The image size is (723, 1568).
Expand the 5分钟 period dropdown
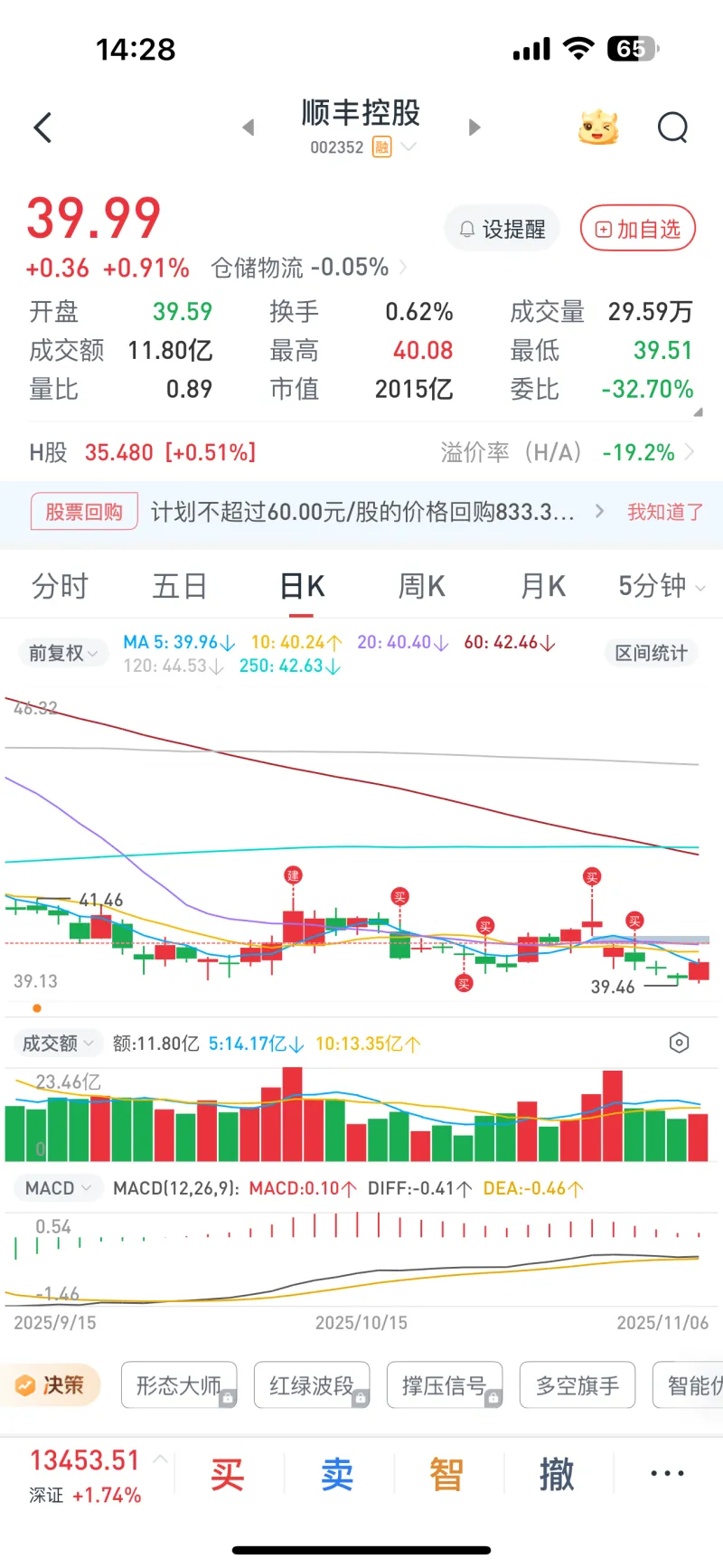click(x=660, y=586)
